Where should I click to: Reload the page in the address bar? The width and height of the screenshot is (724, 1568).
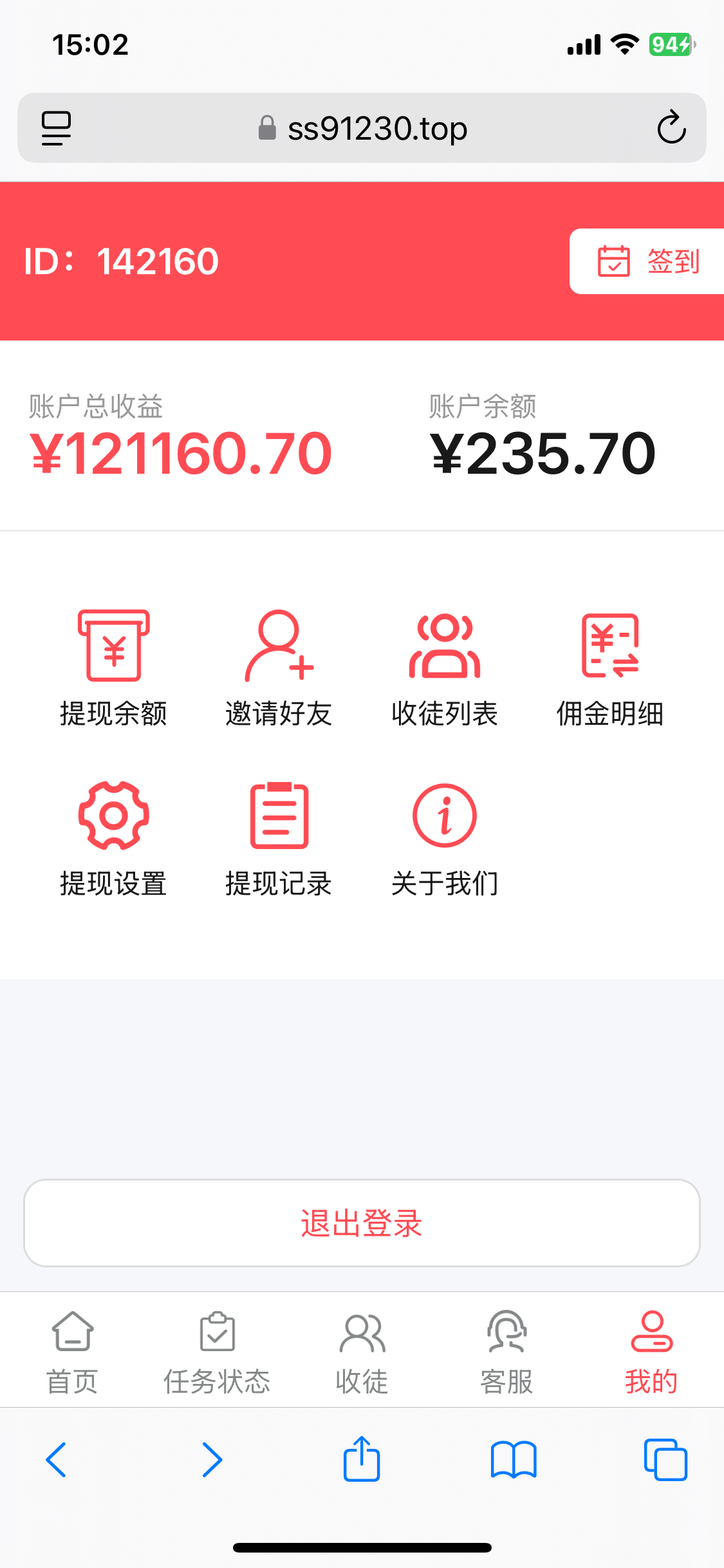pyautogui.click(x=671, y=127)
